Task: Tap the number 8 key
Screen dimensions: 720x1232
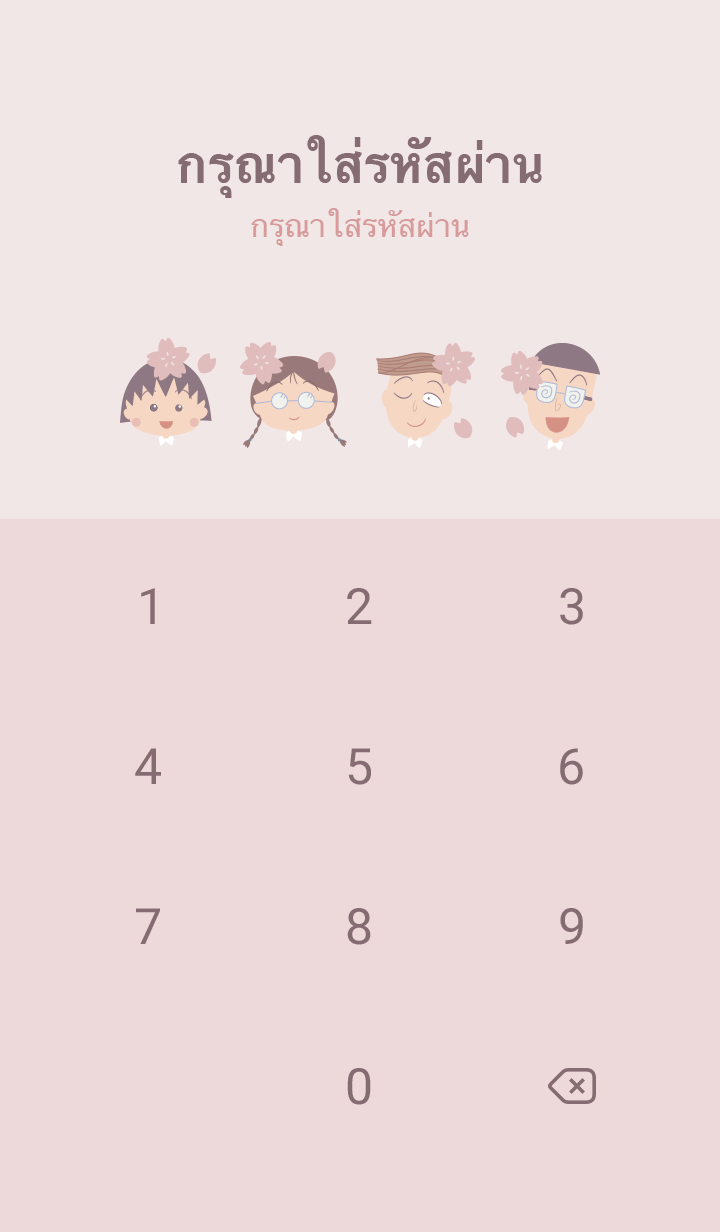Action: pyautogui.click(x=359, y=927)
